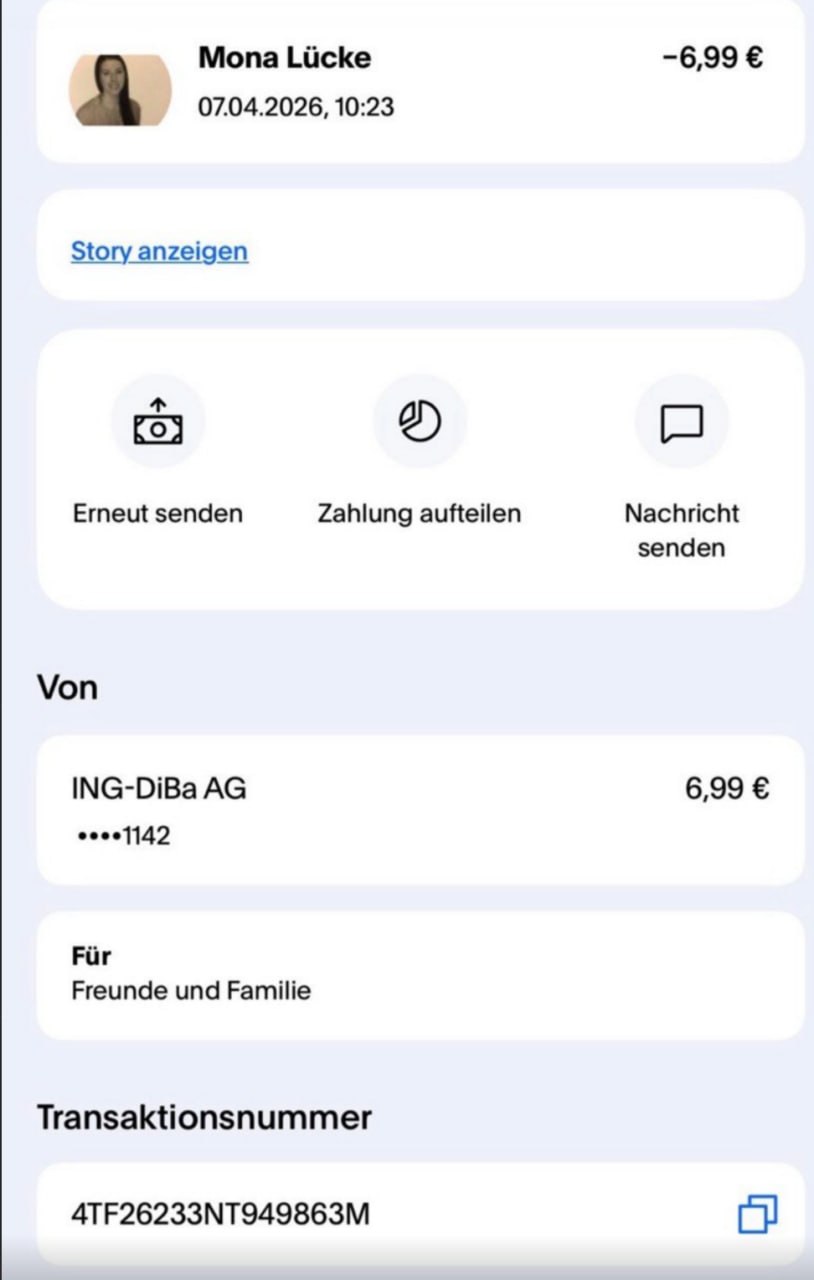
Task: Select Zahlung aufteilen to split payment
Action: pos(420,423)
